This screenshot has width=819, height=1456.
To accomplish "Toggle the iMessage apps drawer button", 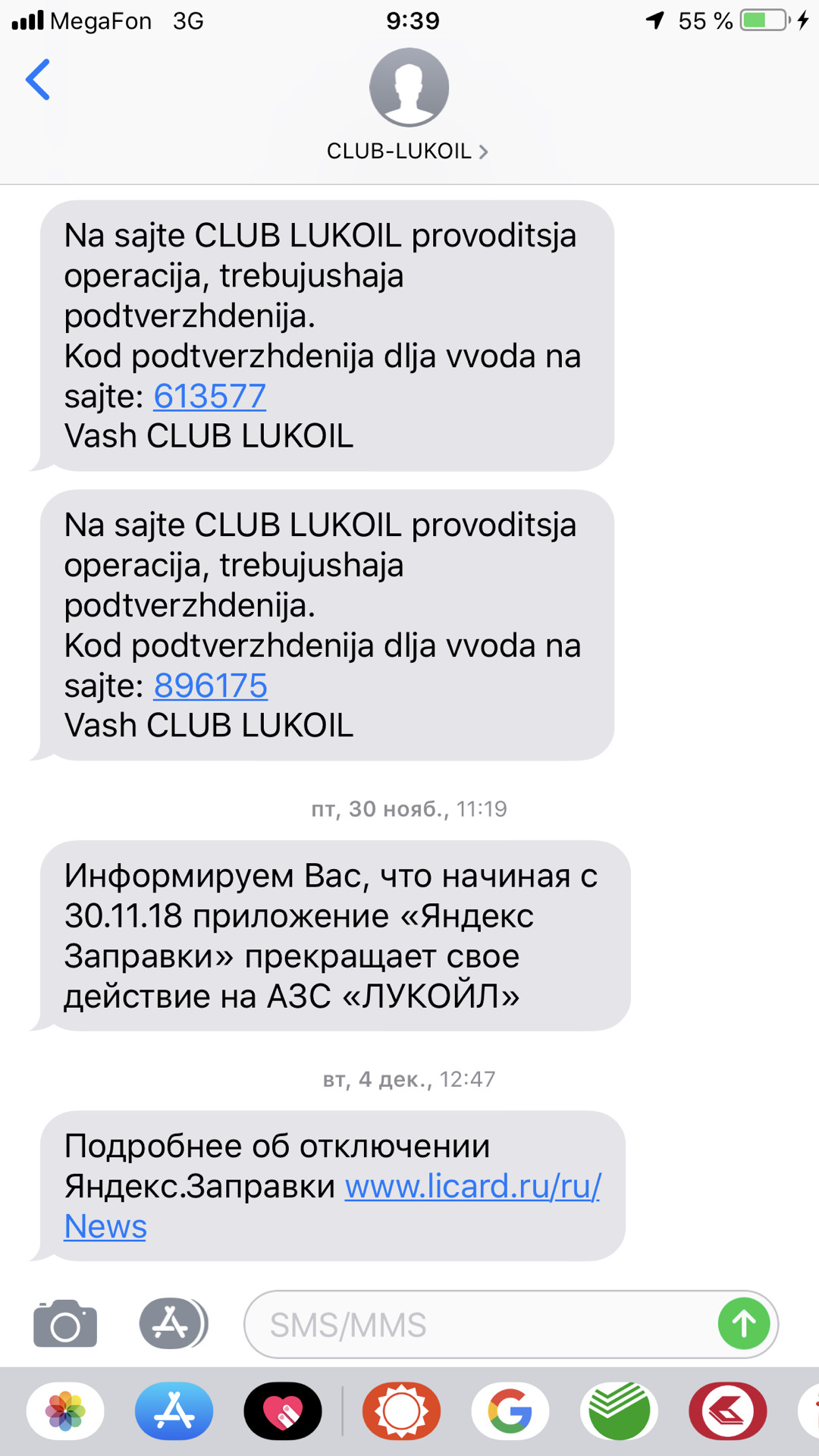I will (x=173, y=1324).
